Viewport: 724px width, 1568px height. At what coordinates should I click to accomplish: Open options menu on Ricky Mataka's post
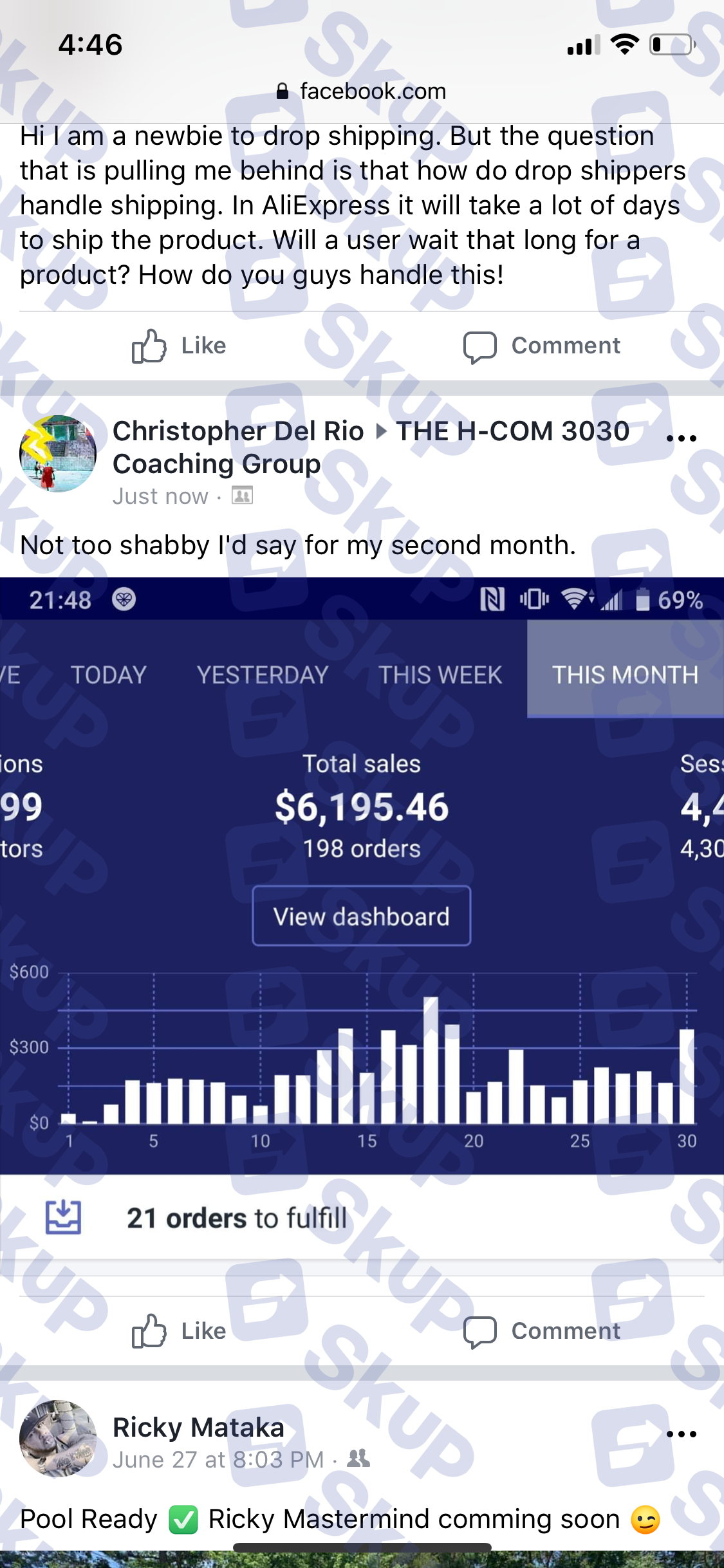click(682, 1434)
